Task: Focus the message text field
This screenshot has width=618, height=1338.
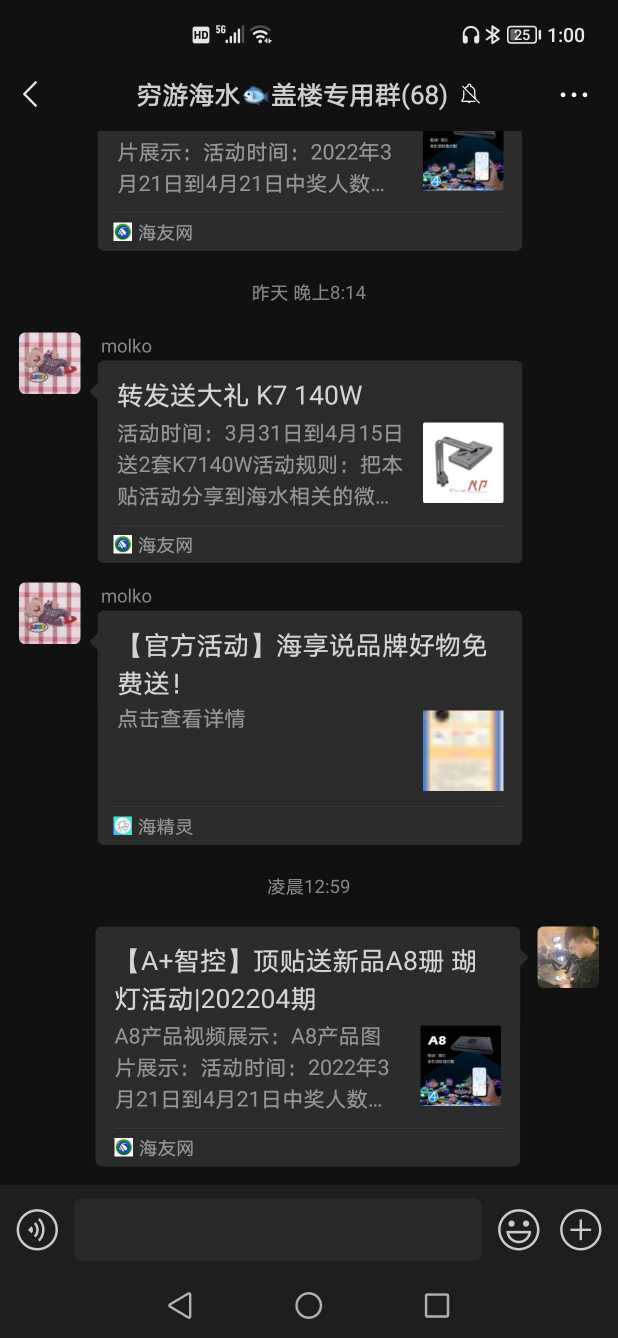Action: [277, 1229]
